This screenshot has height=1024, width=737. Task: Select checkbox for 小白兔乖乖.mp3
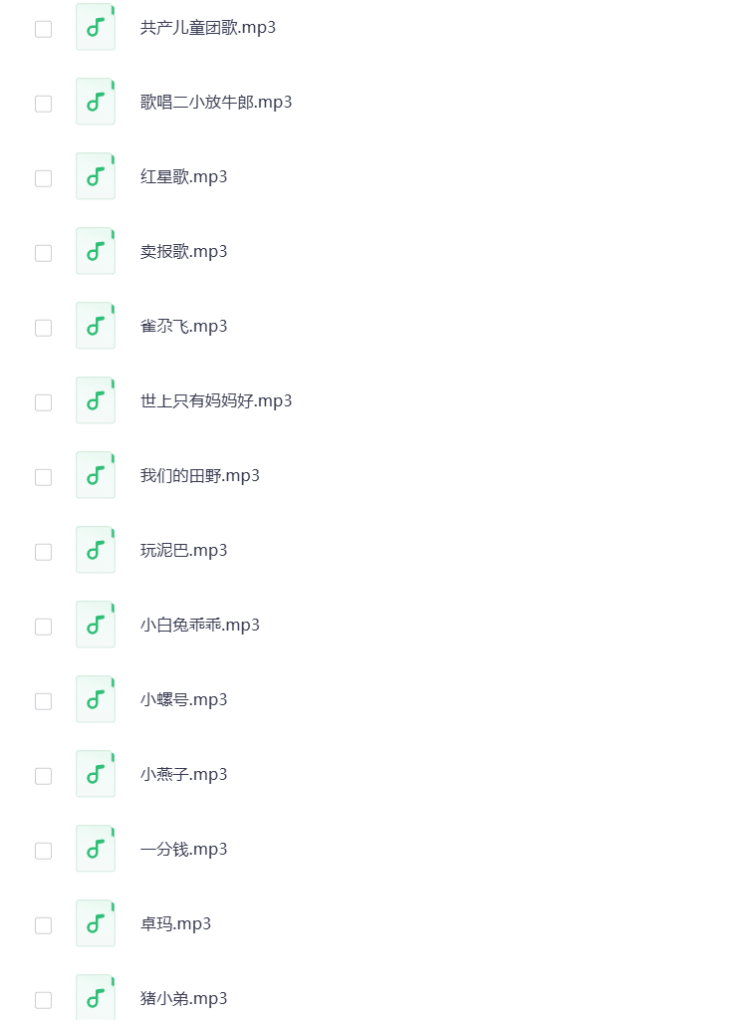click(43, 626)
